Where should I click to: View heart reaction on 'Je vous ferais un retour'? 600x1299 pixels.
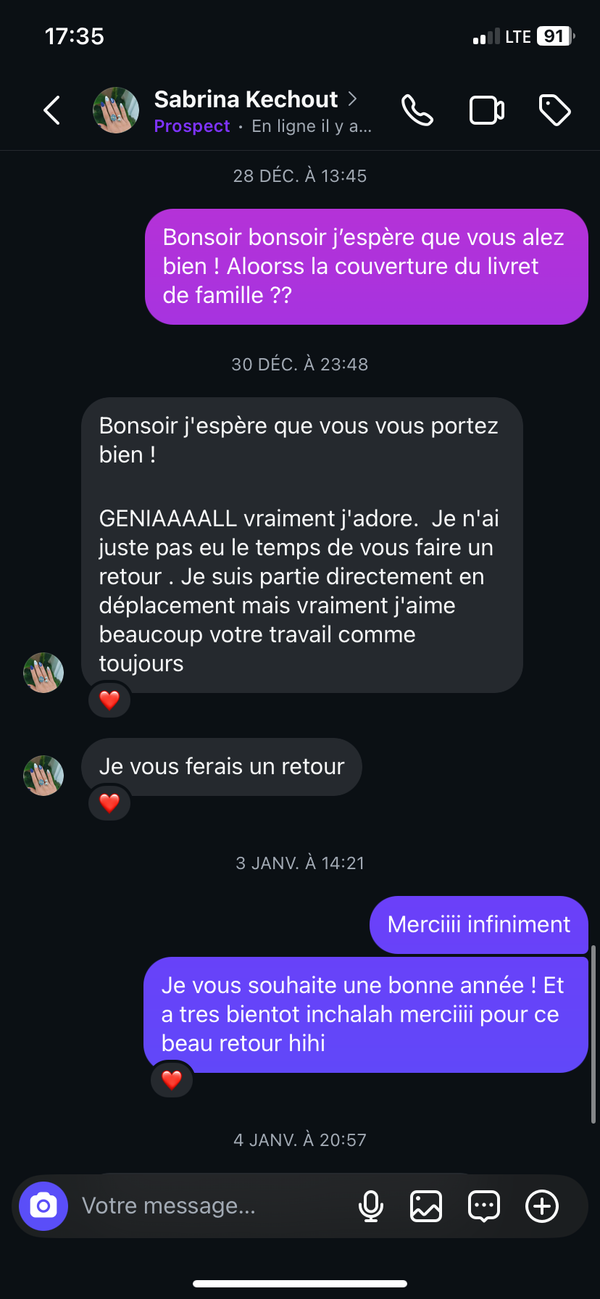coord(110,802)
